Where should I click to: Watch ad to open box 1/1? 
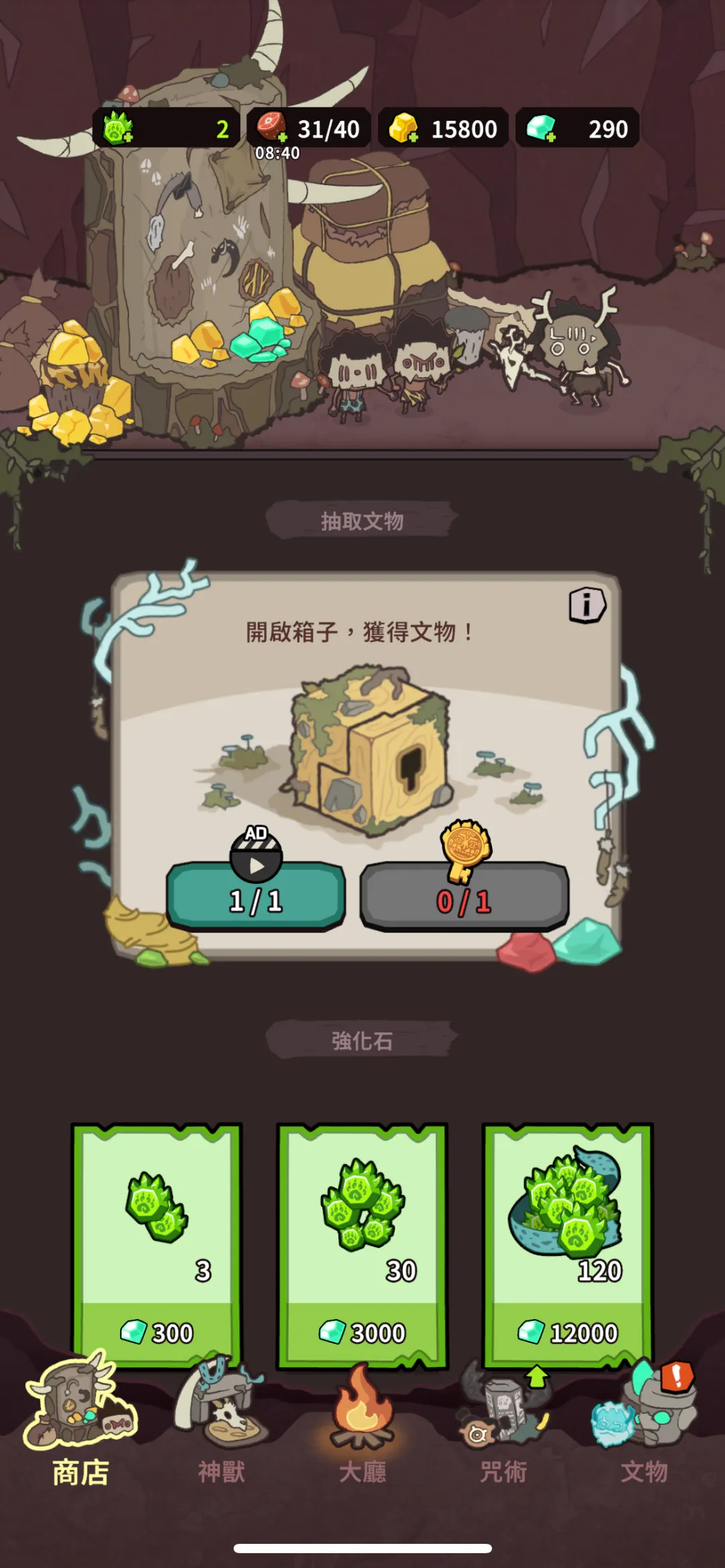(x=256, y=896)
